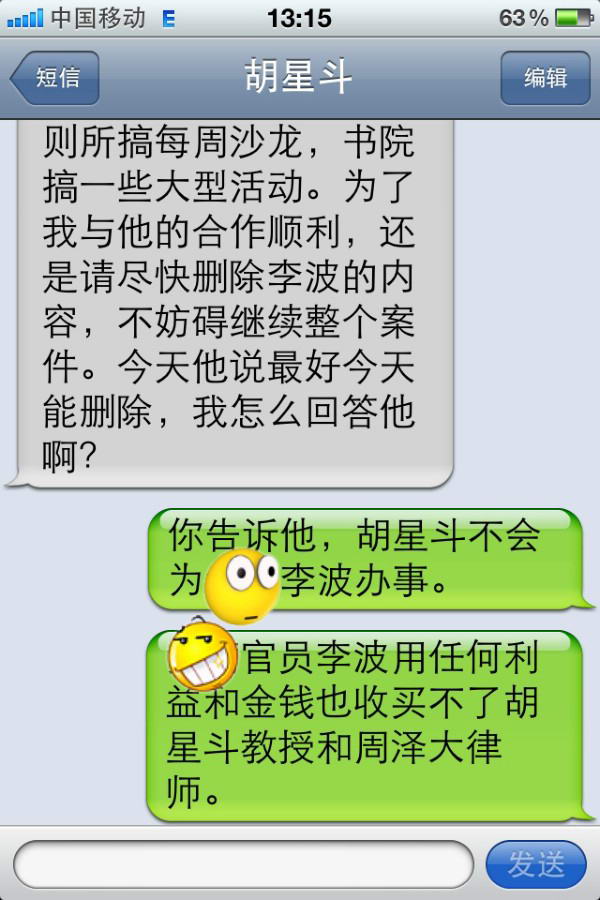600x900 pixels.
Task: Focus the message text input field
Action: click(243, 864)
